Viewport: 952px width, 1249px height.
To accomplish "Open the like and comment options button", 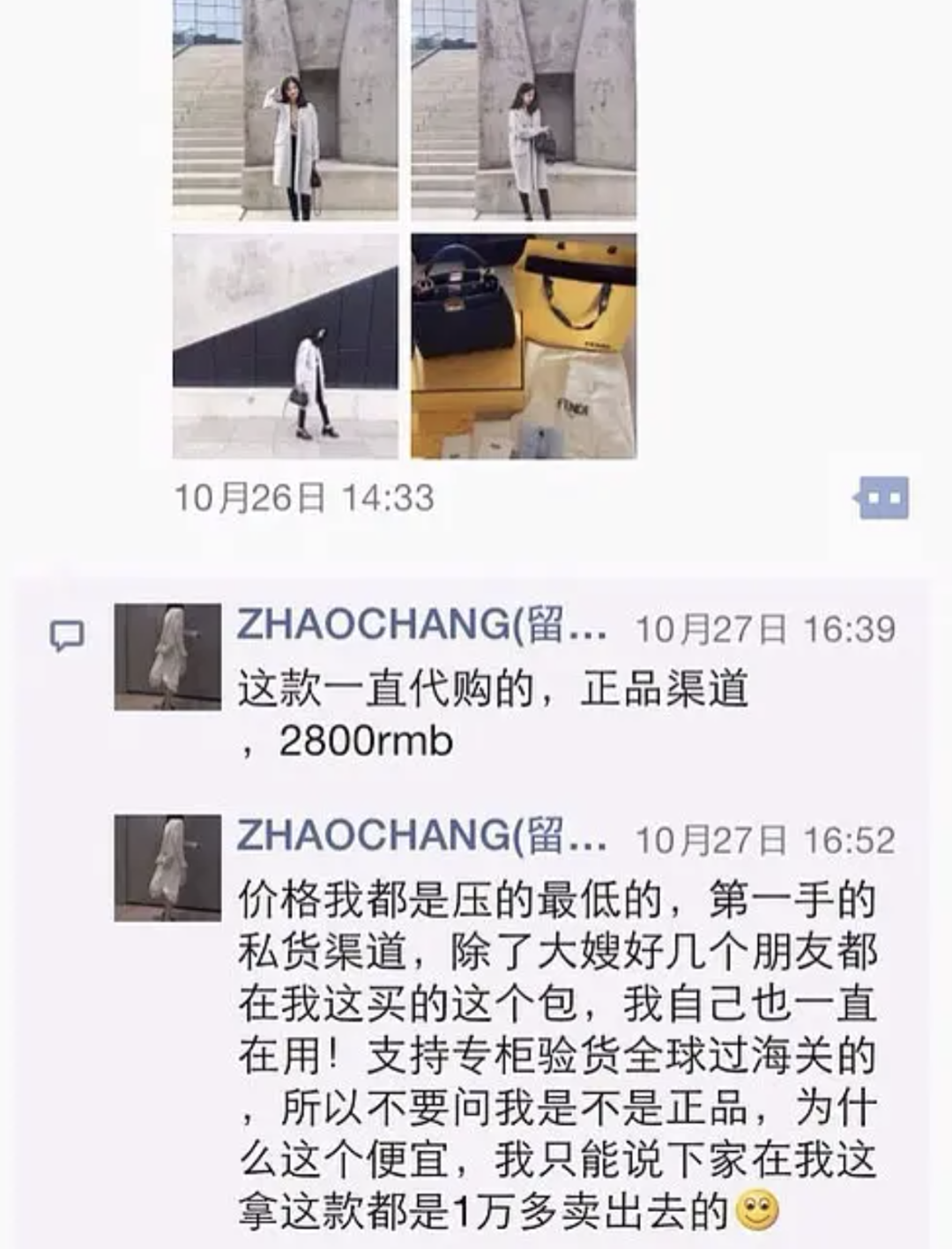I will (x=881, y=499).
